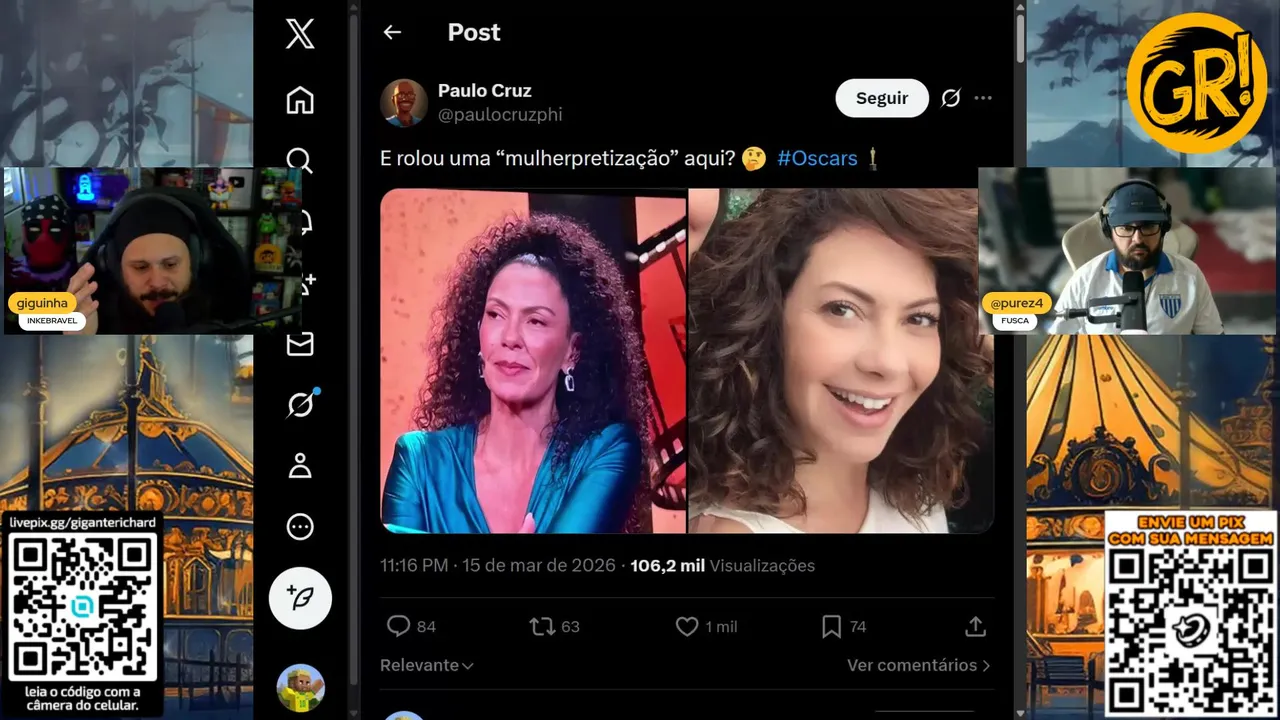Screen dimensions: 1280x720
Task: Compose a new post
Action: coord(300,598)
